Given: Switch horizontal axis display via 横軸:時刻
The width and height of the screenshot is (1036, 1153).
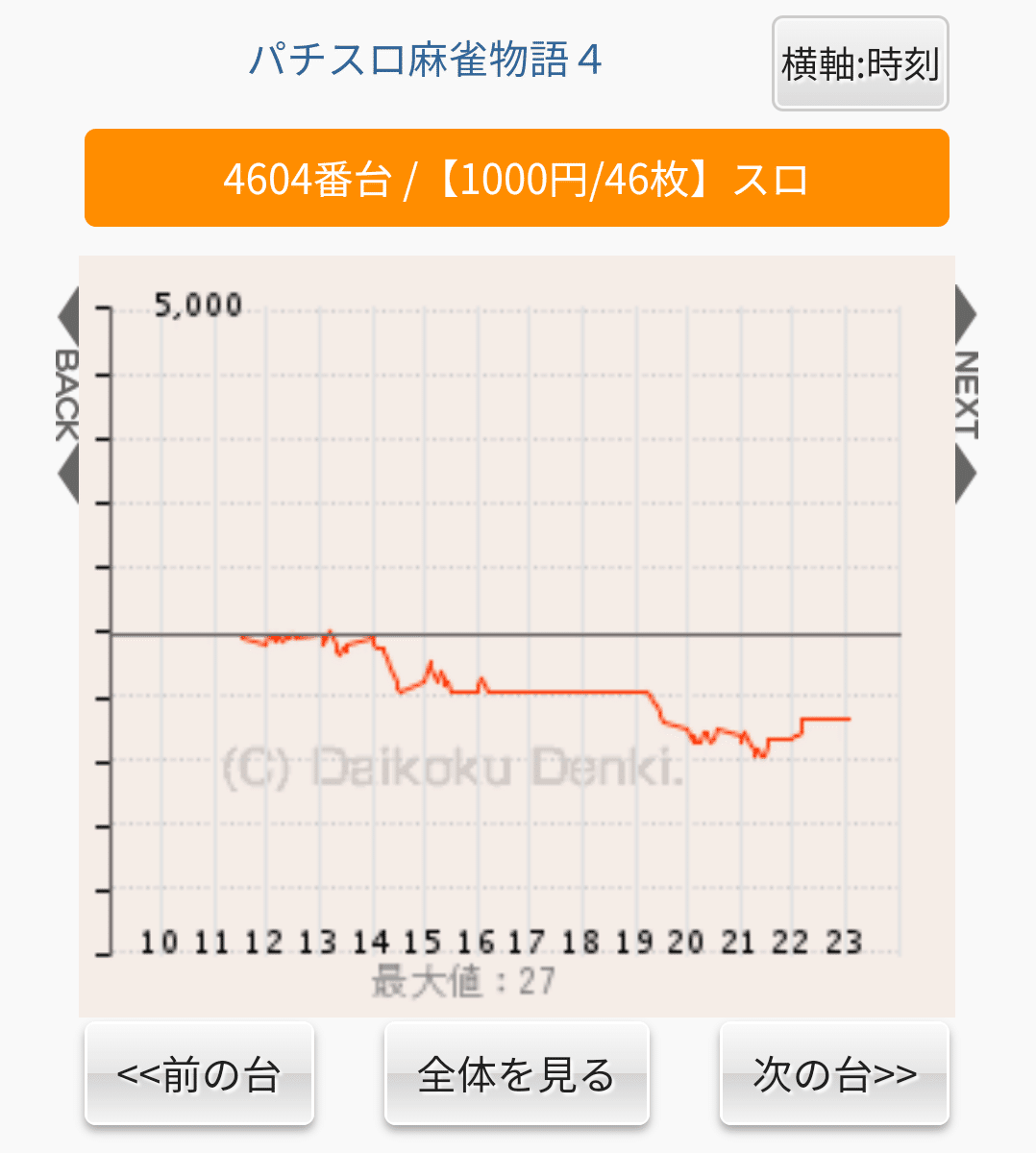Looking at the screenshot, I should [x=859, y=63].
